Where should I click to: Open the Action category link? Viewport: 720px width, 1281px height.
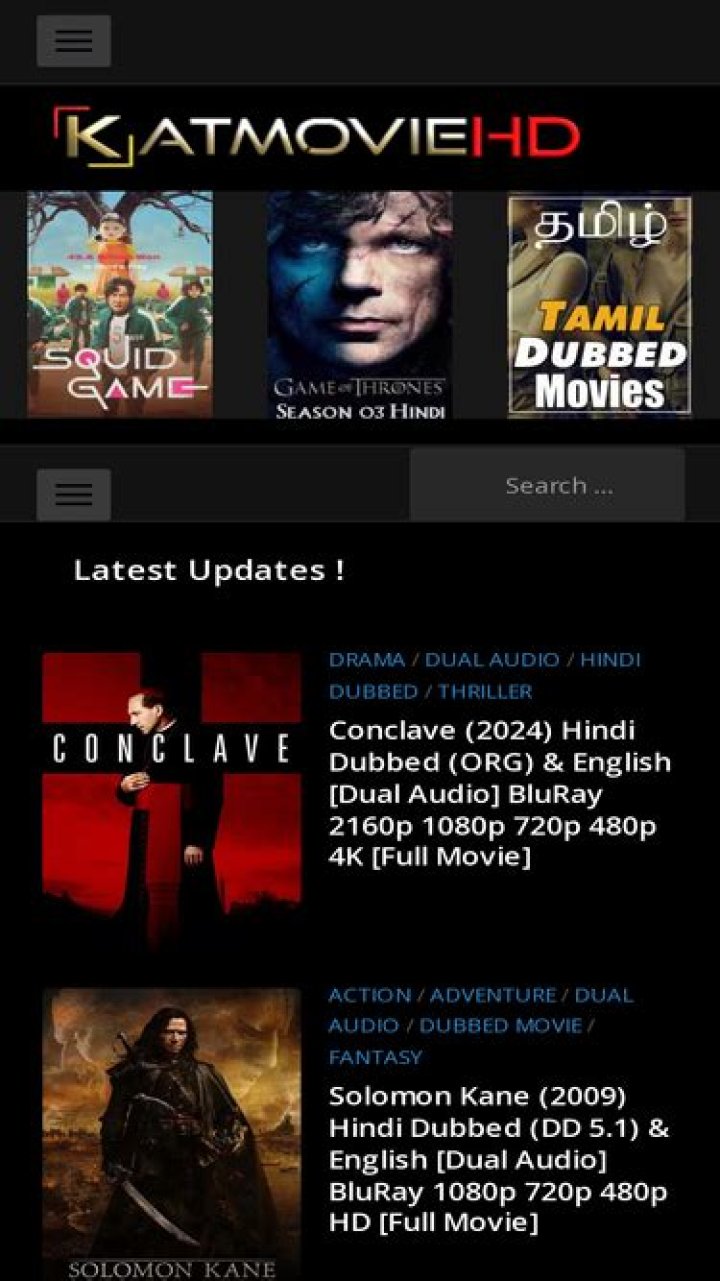pos(370,995)
